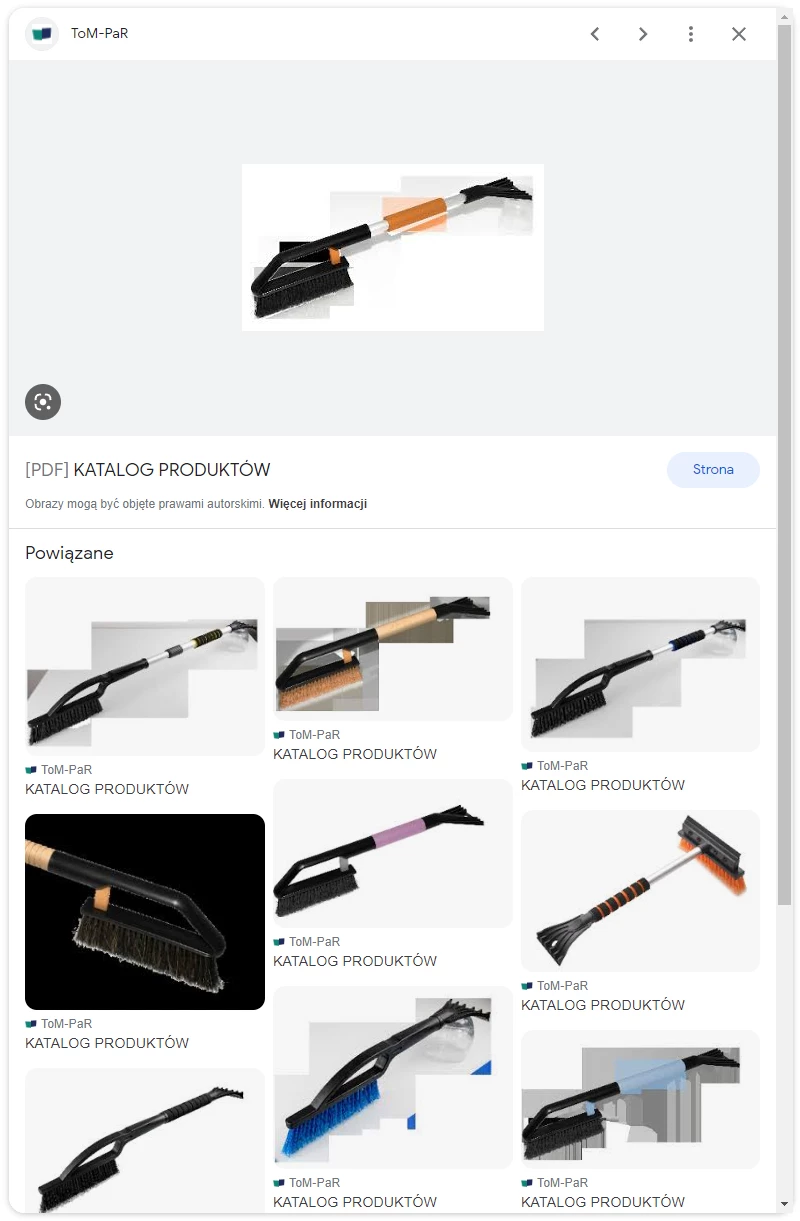Open the related blue-bristle brush image

(x=392, y=1077)
